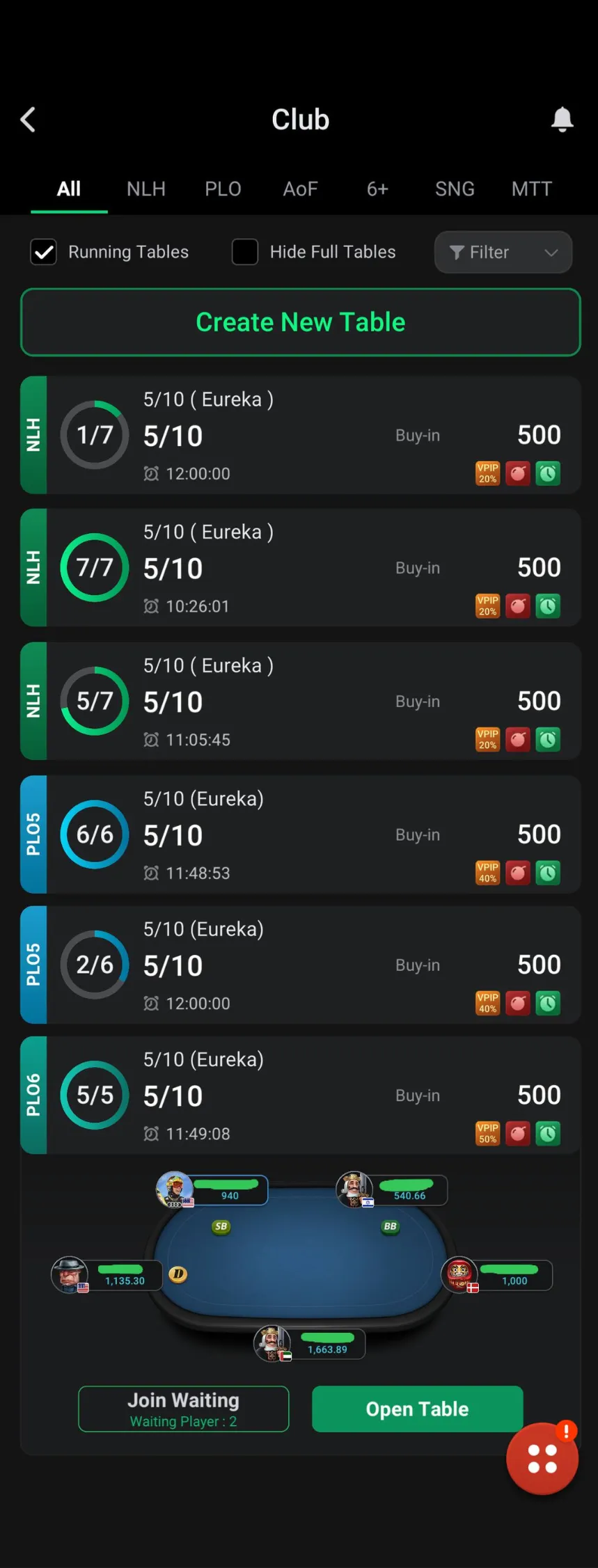Select the PLO5 table with 6/6 players
Screen dimensions: 598x1568
tap(301, 834)
